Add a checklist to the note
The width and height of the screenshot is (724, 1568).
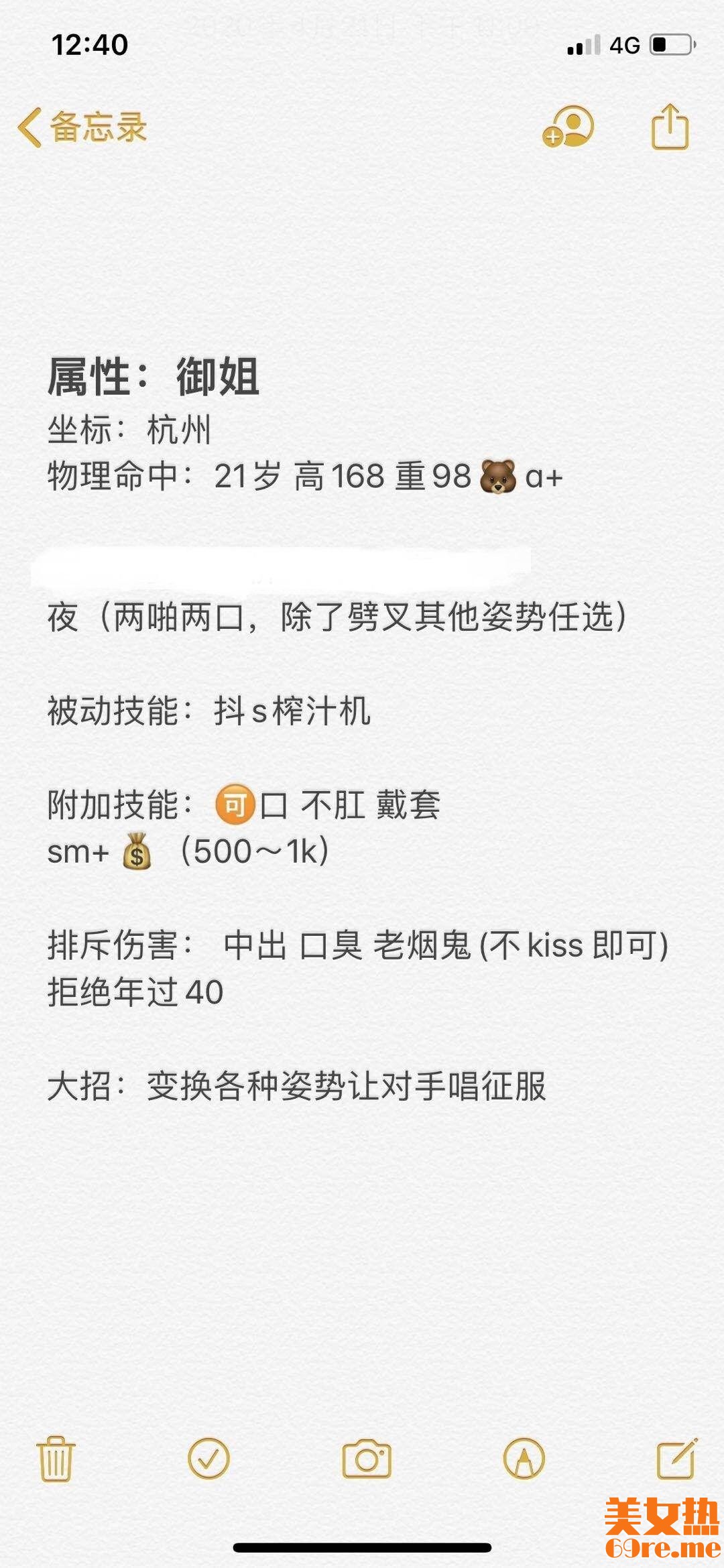point(208,1458)
